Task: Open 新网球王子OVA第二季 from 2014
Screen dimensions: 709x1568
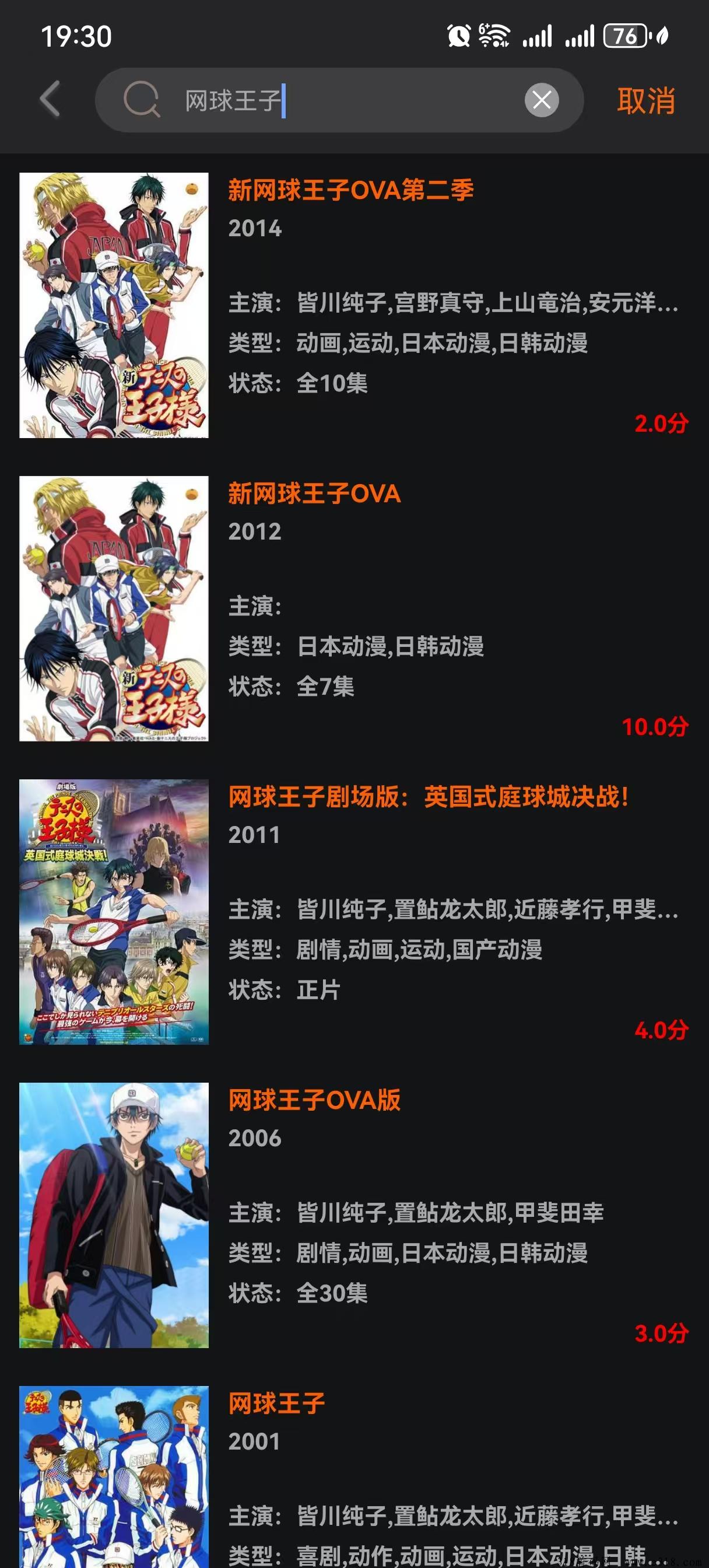Action: coord(350,191)
